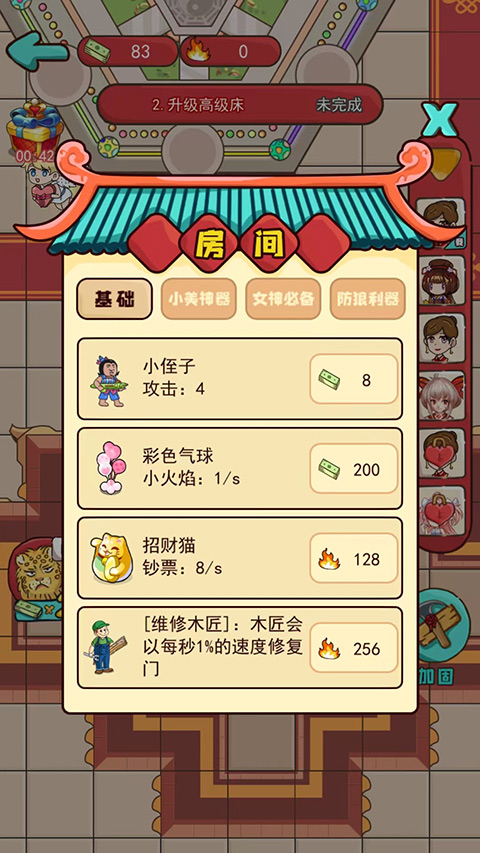Buy 小侄子 for 8 cash
This screenshot has width=480, height=853.
(x=354, y=379)
